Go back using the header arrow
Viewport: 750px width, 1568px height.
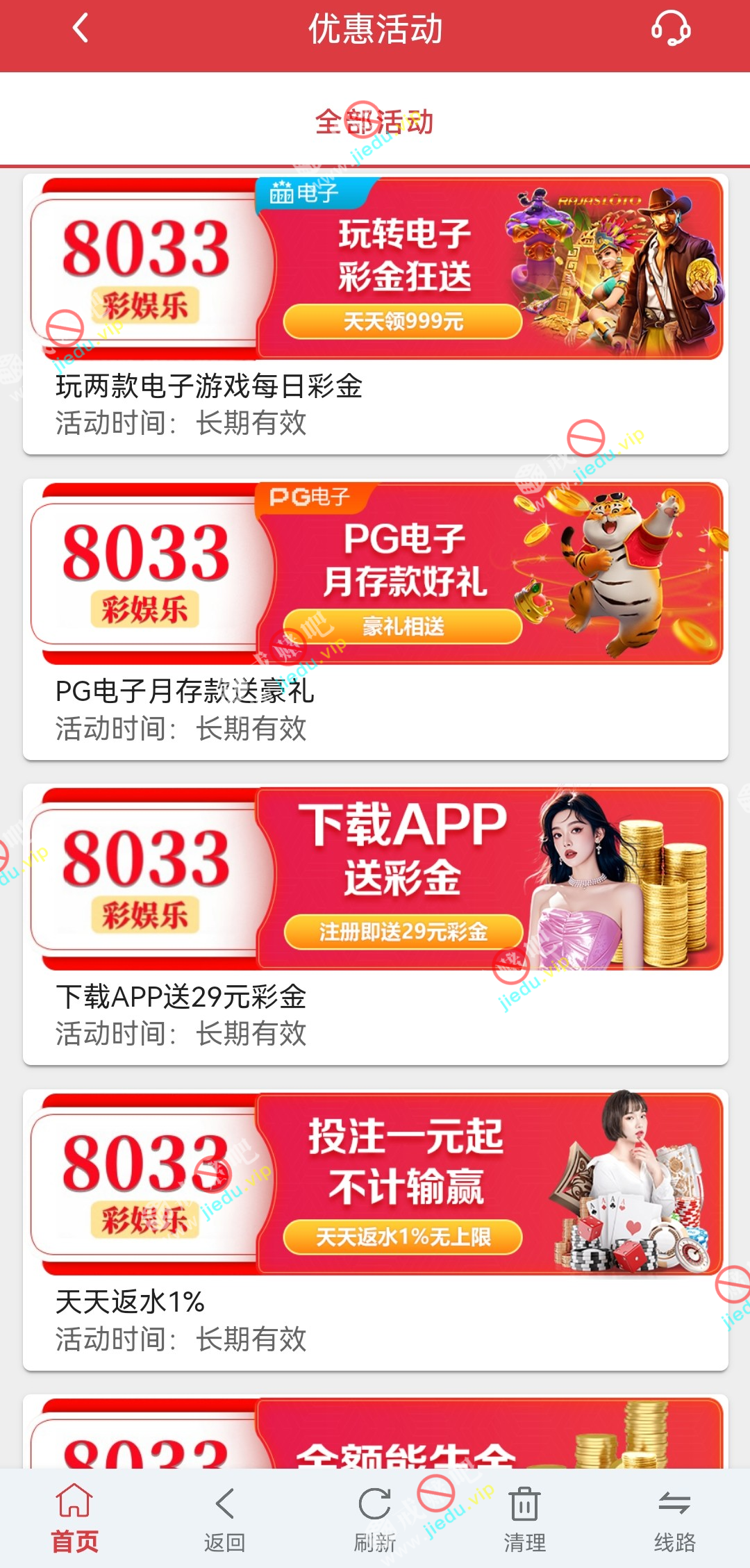(x=81, y=29)
